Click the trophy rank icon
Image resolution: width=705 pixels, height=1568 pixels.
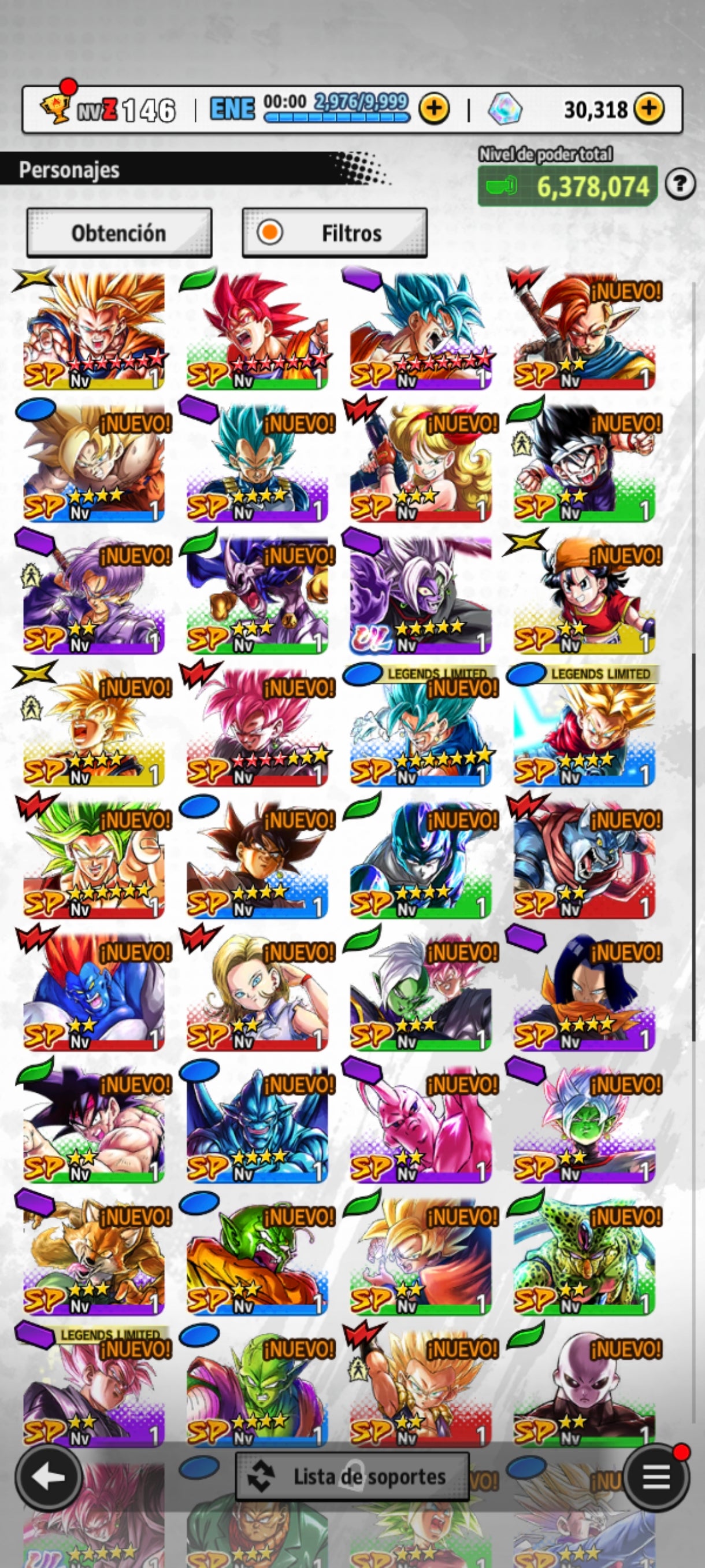tap(57, 107)
